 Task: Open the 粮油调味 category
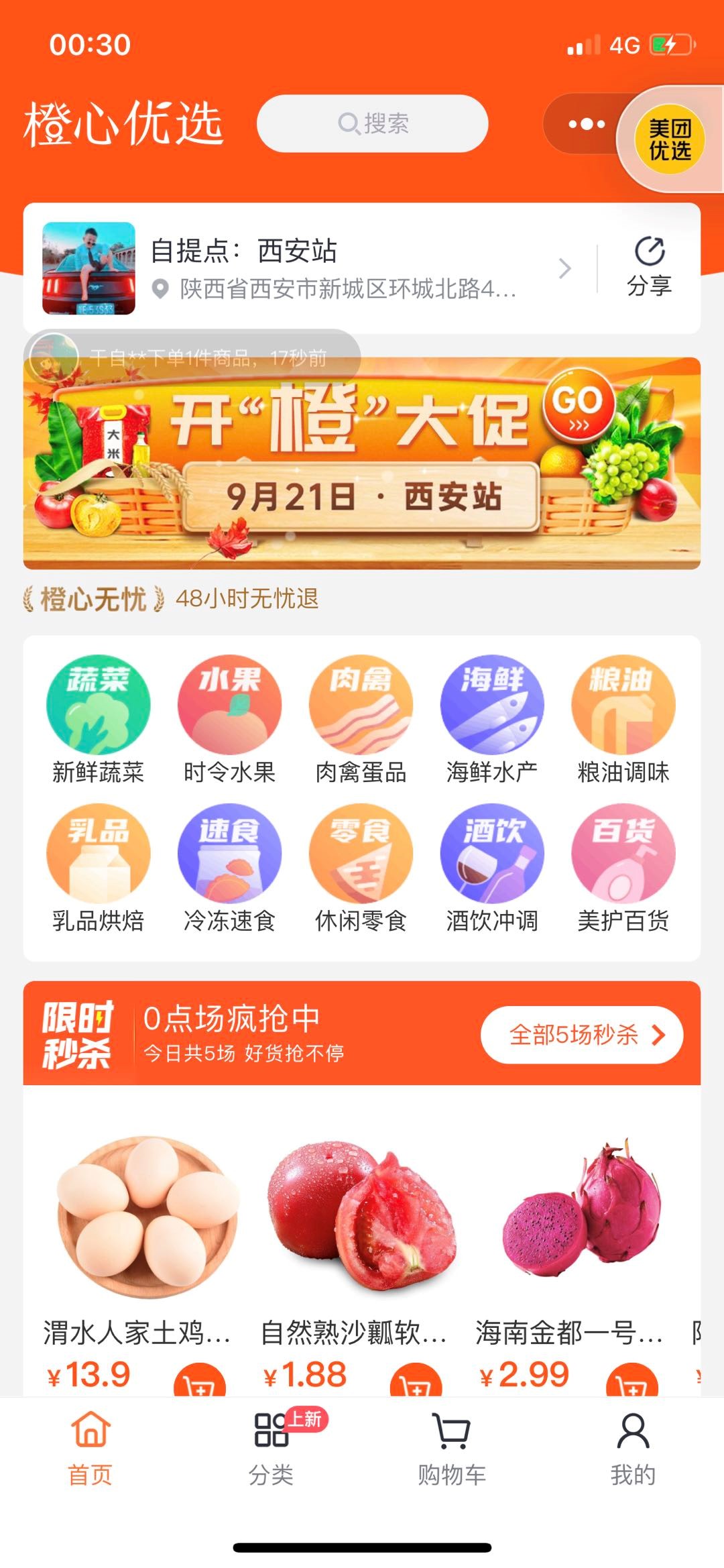(623, 719)
